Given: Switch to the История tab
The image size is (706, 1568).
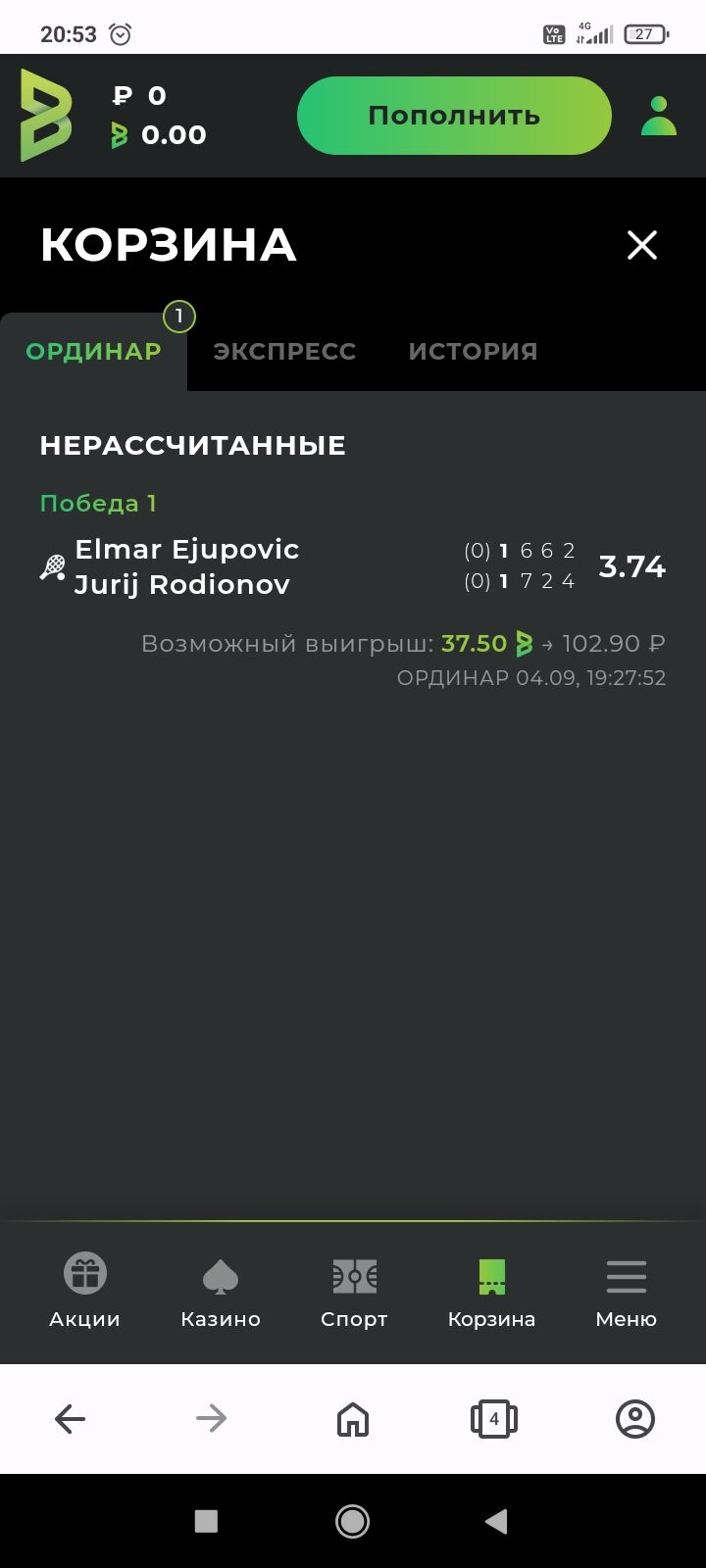Looking at the screenshot, I should [x=473, y=352].
